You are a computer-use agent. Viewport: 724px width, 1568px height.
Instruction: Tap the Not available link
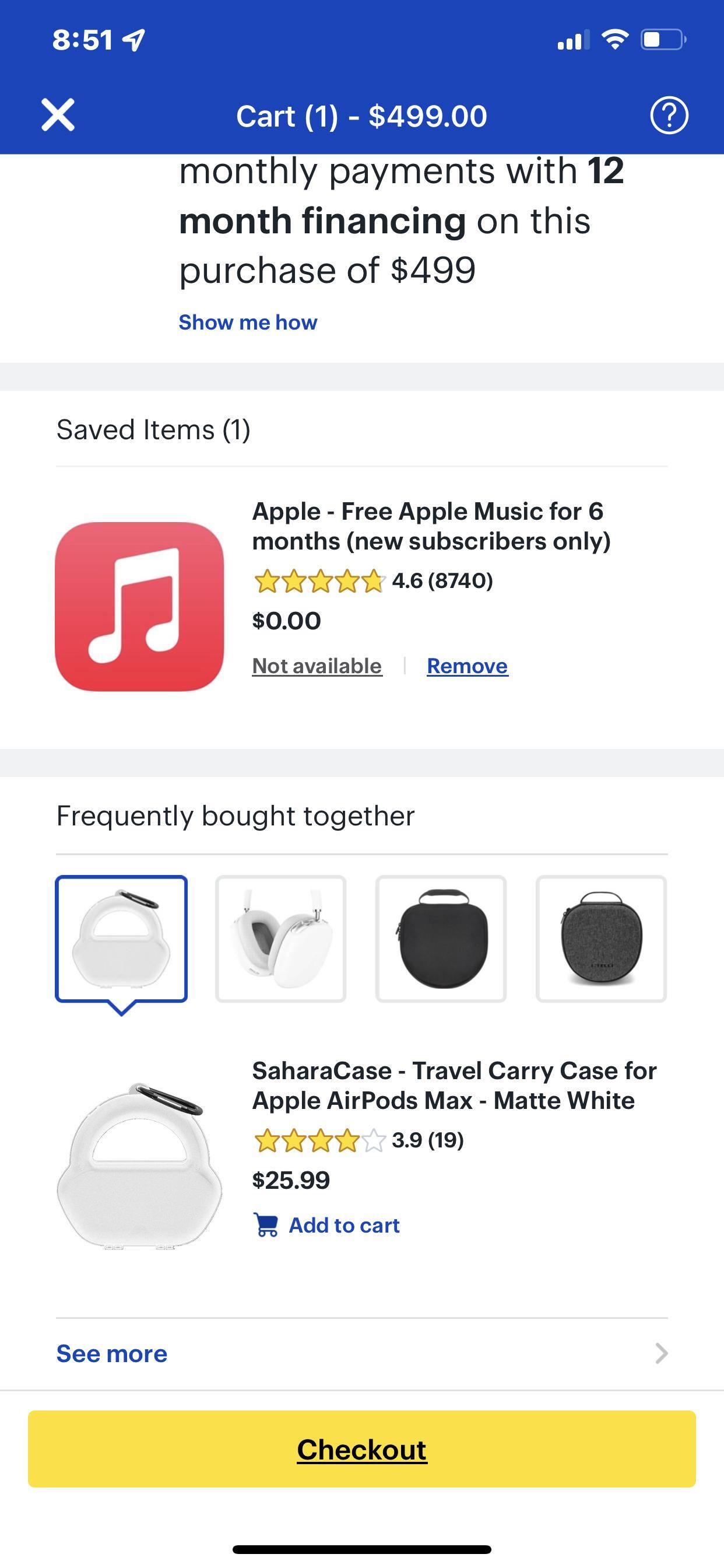click(317, 666)
